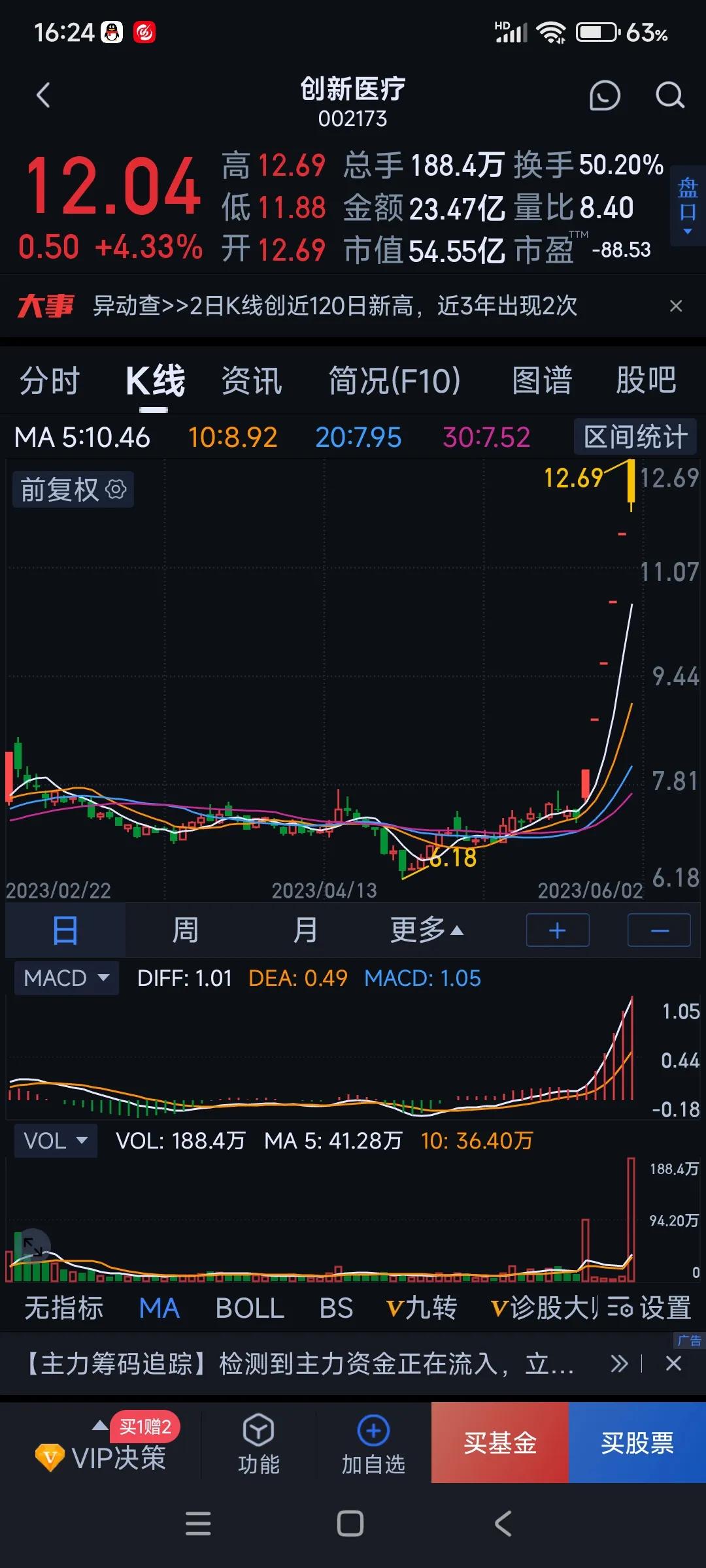This screenshot has height=1568, width=706.
Task: Open 区间统计 interval statistics
Action: [x=635, y=436]
